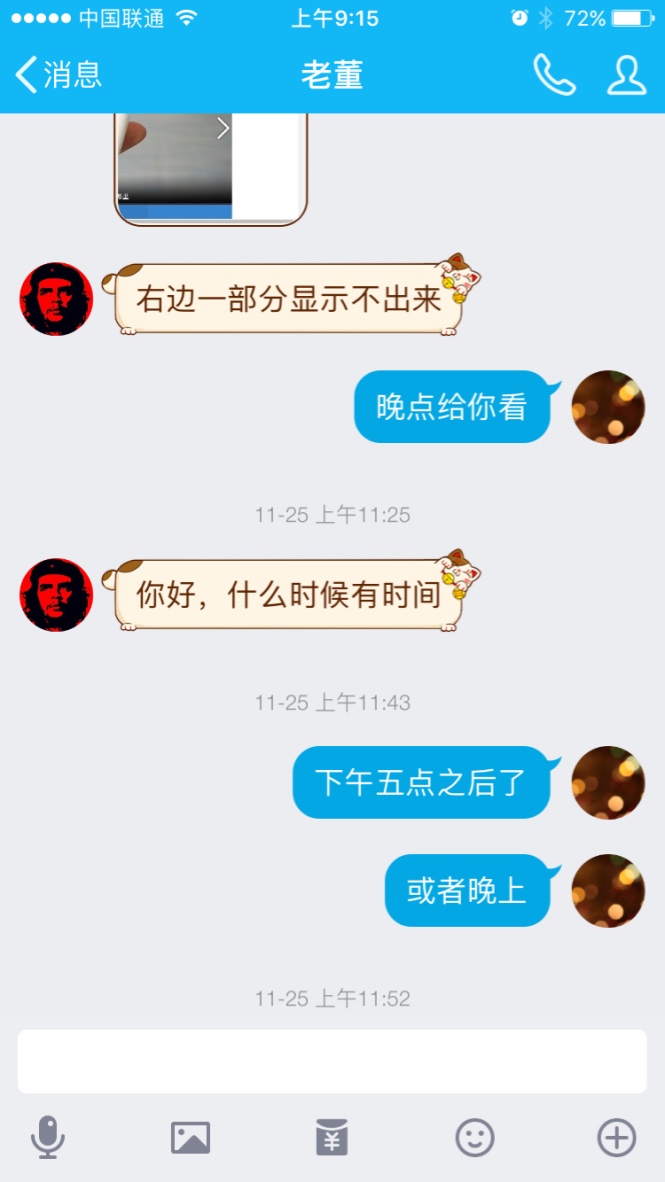Tap the avatar beside 右边一部分显示不出来
The height and width of the screenshot is (1182, 665).
[x=56, y=299]
